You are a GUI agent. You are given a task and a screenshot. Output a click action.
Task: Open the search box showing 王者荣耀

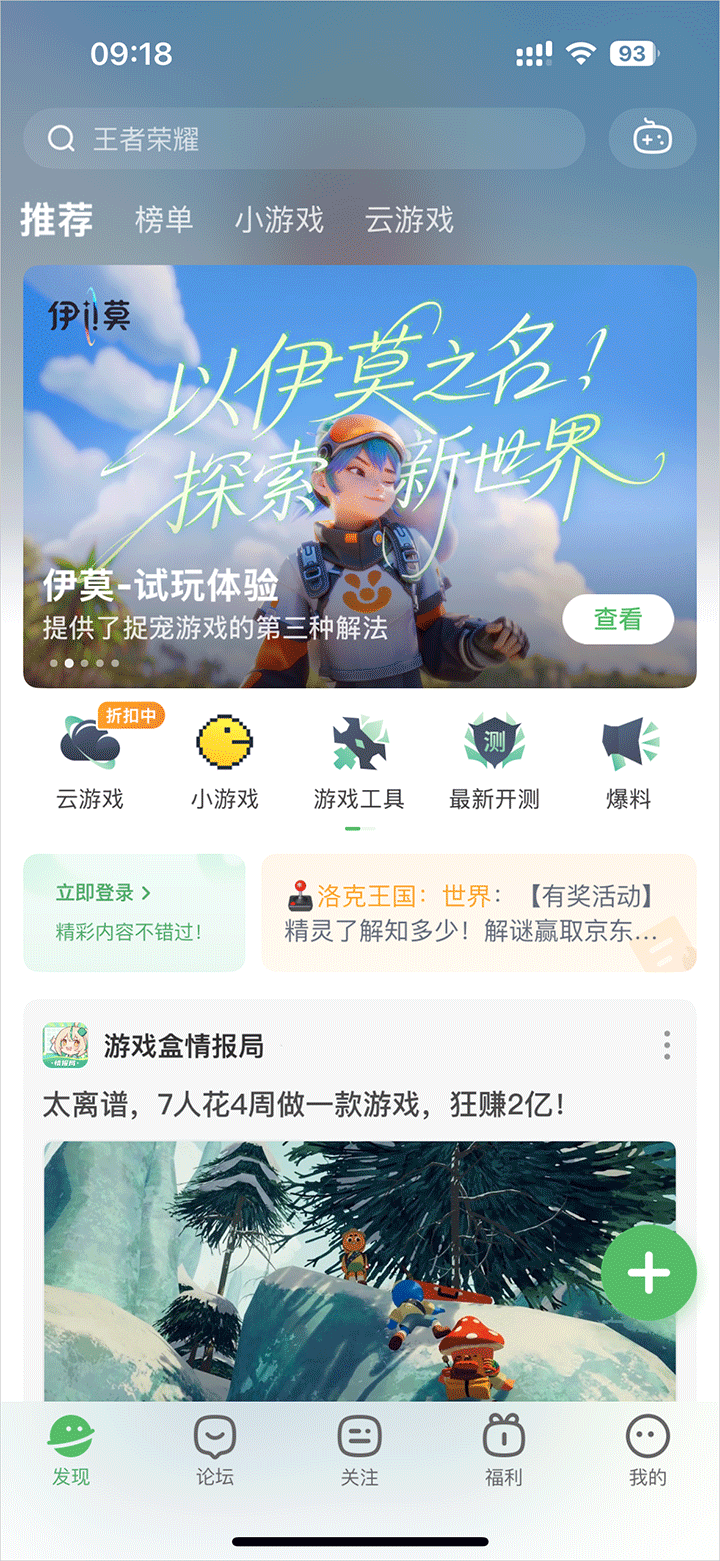(303, 139)
